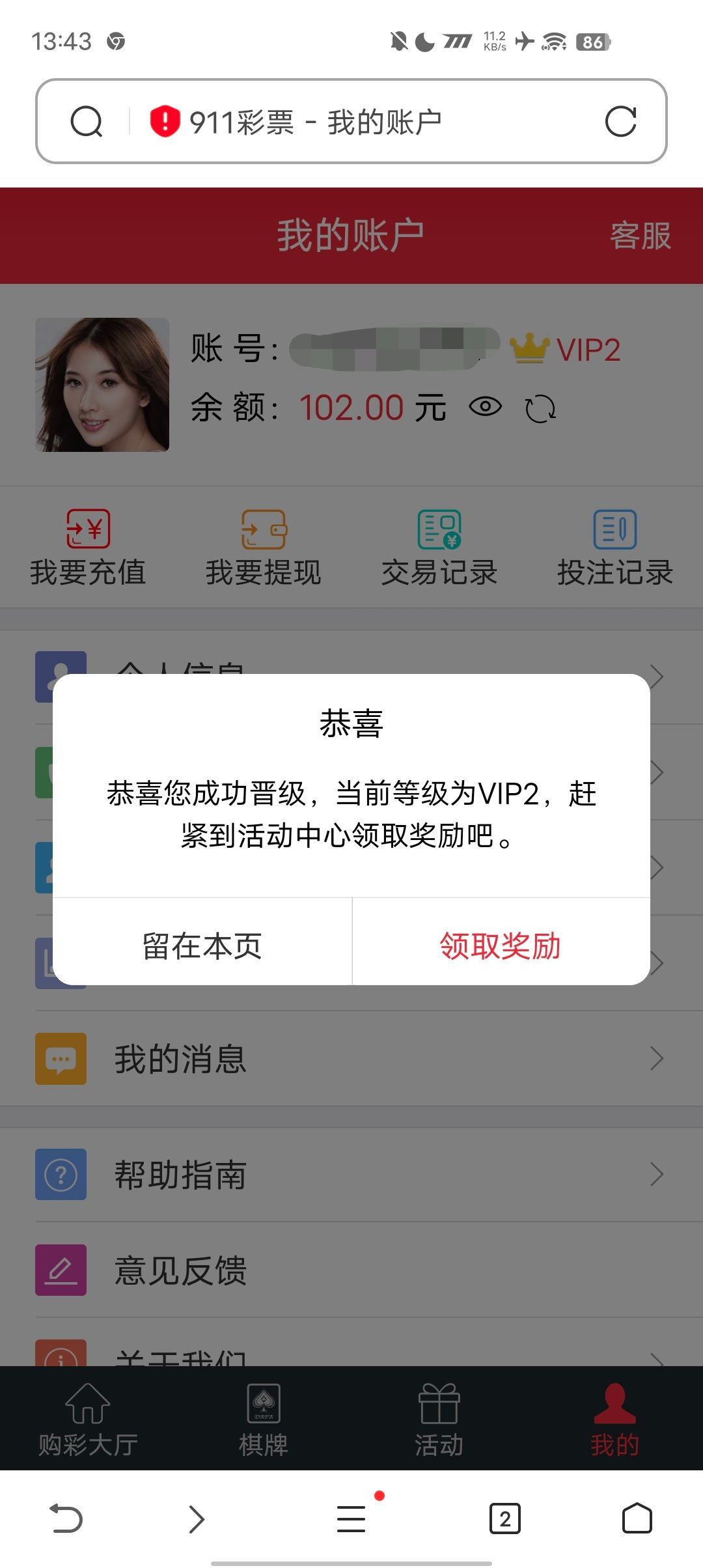View 投注记录 betting records

click(615, 548)
